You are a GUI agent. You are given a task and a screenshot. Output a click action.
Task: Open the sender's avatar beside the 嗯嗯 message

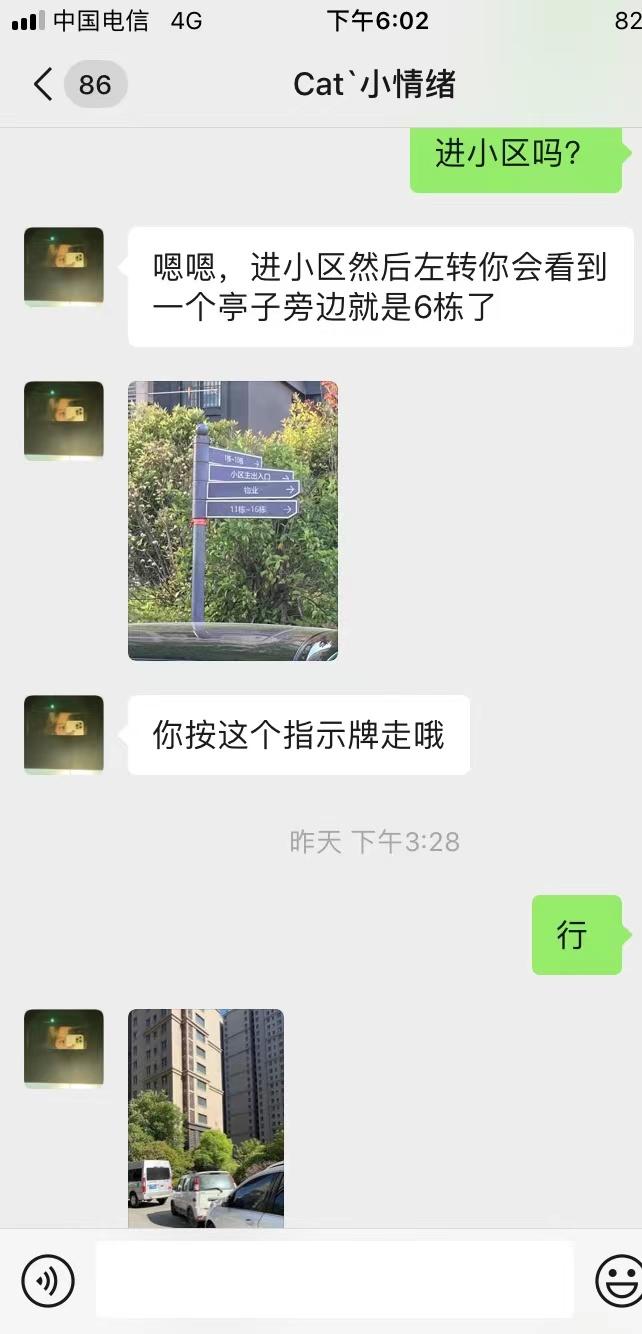pyautogui.click(x=64, y=266)
